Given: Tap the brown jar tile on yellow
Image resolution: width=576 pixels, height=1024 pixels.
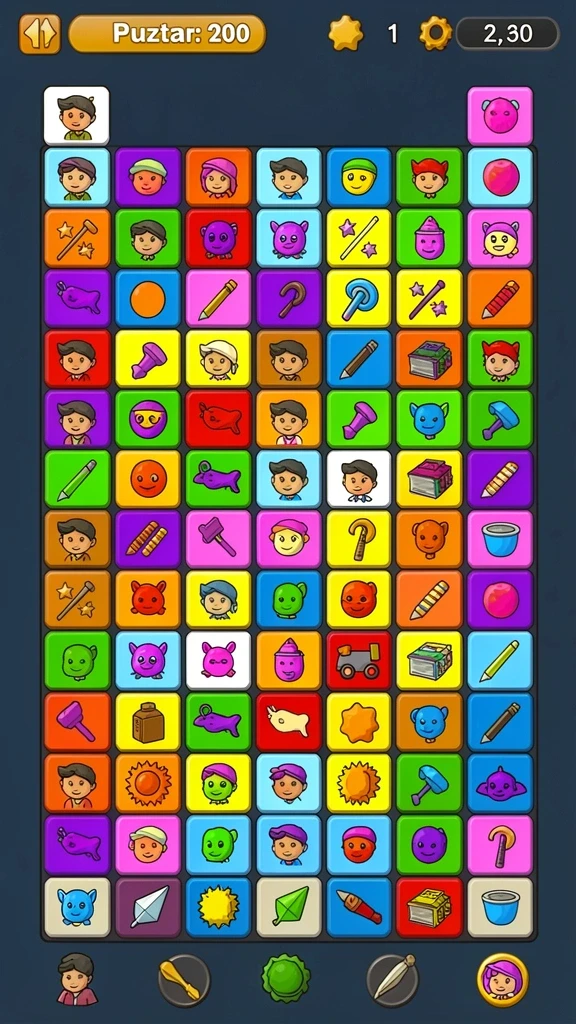Looking at the screenshot, I should pos(148,722).
